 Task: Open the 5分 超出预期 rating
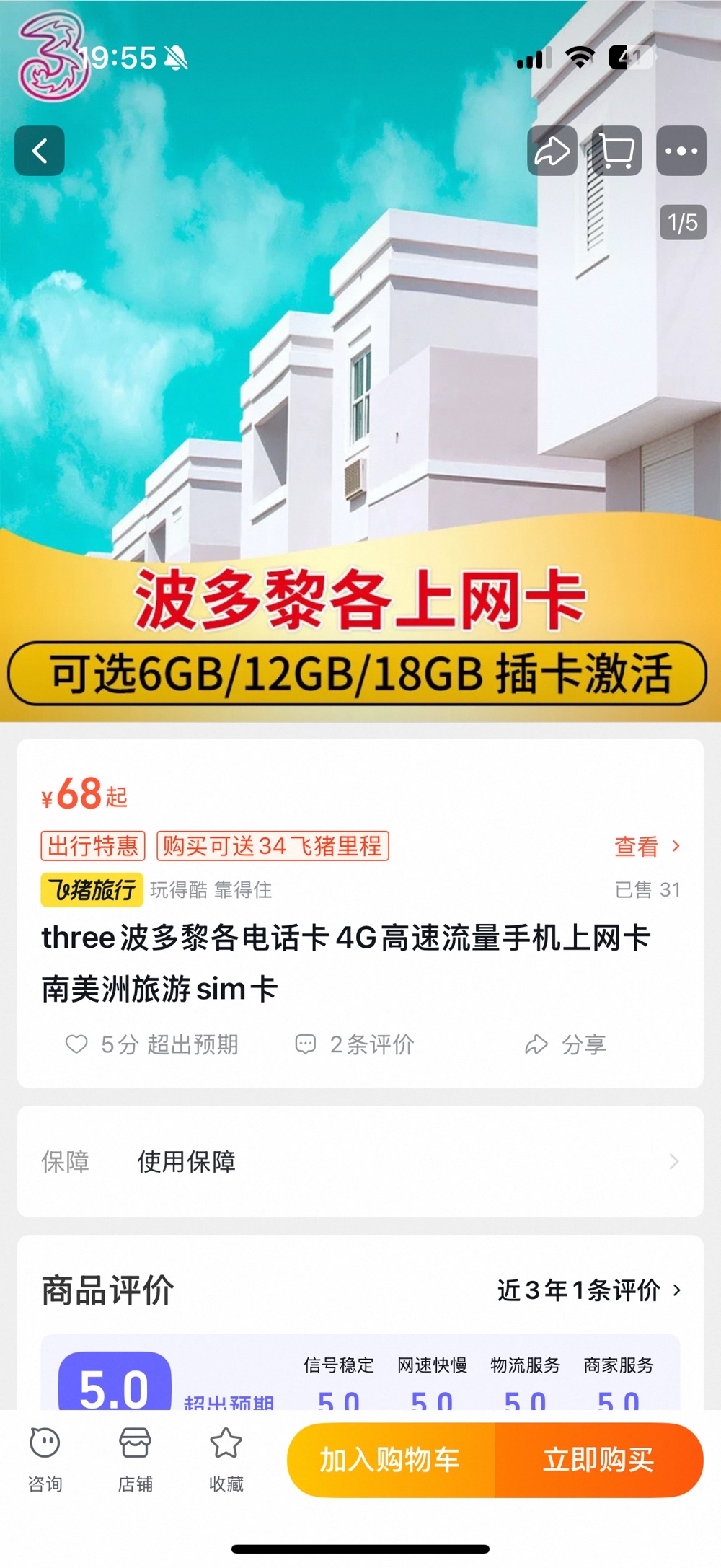(152, 1044)
